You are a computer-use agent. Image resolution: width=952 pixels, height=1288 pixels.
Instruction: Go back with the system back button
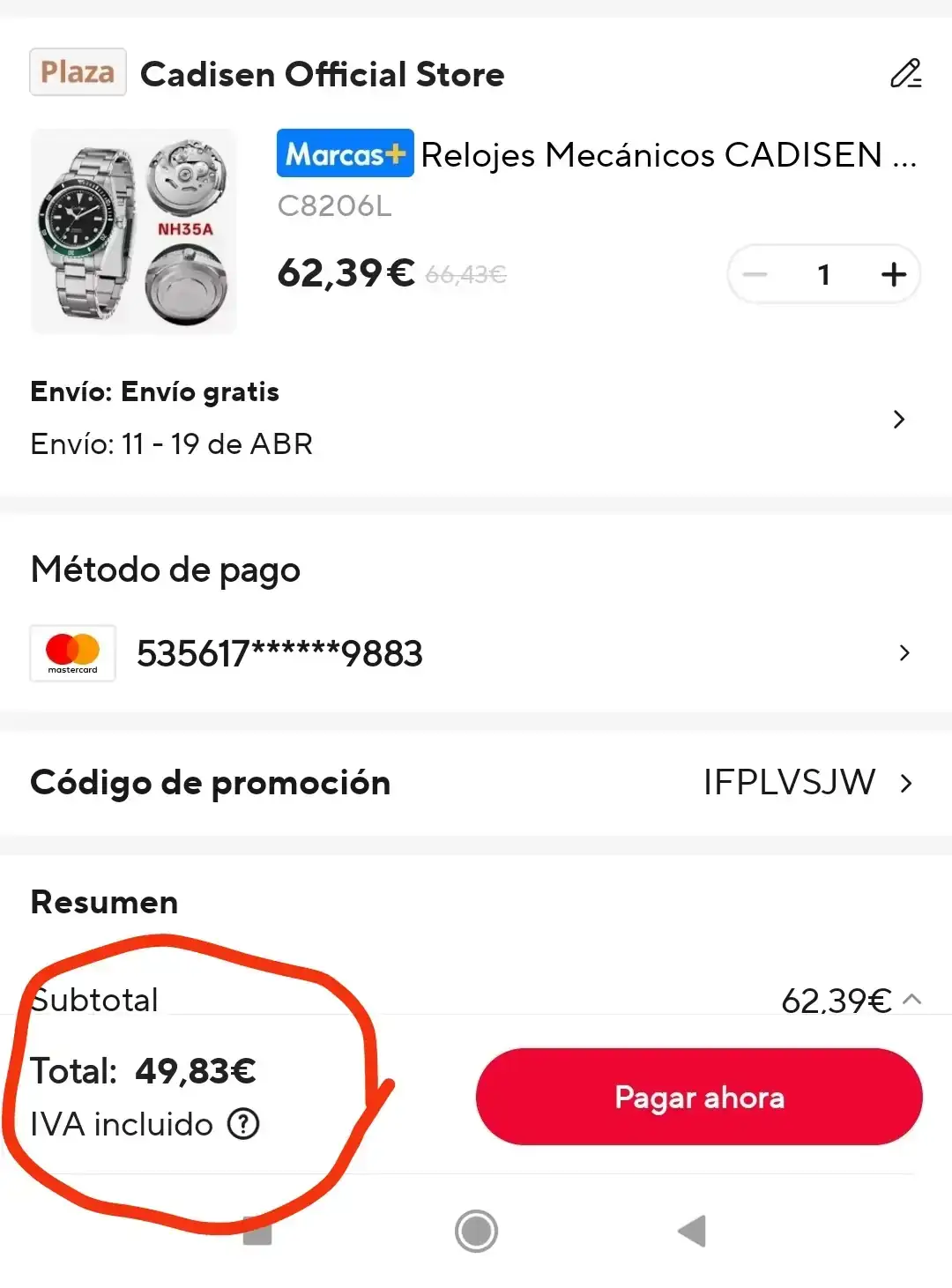coord(693,1231)
